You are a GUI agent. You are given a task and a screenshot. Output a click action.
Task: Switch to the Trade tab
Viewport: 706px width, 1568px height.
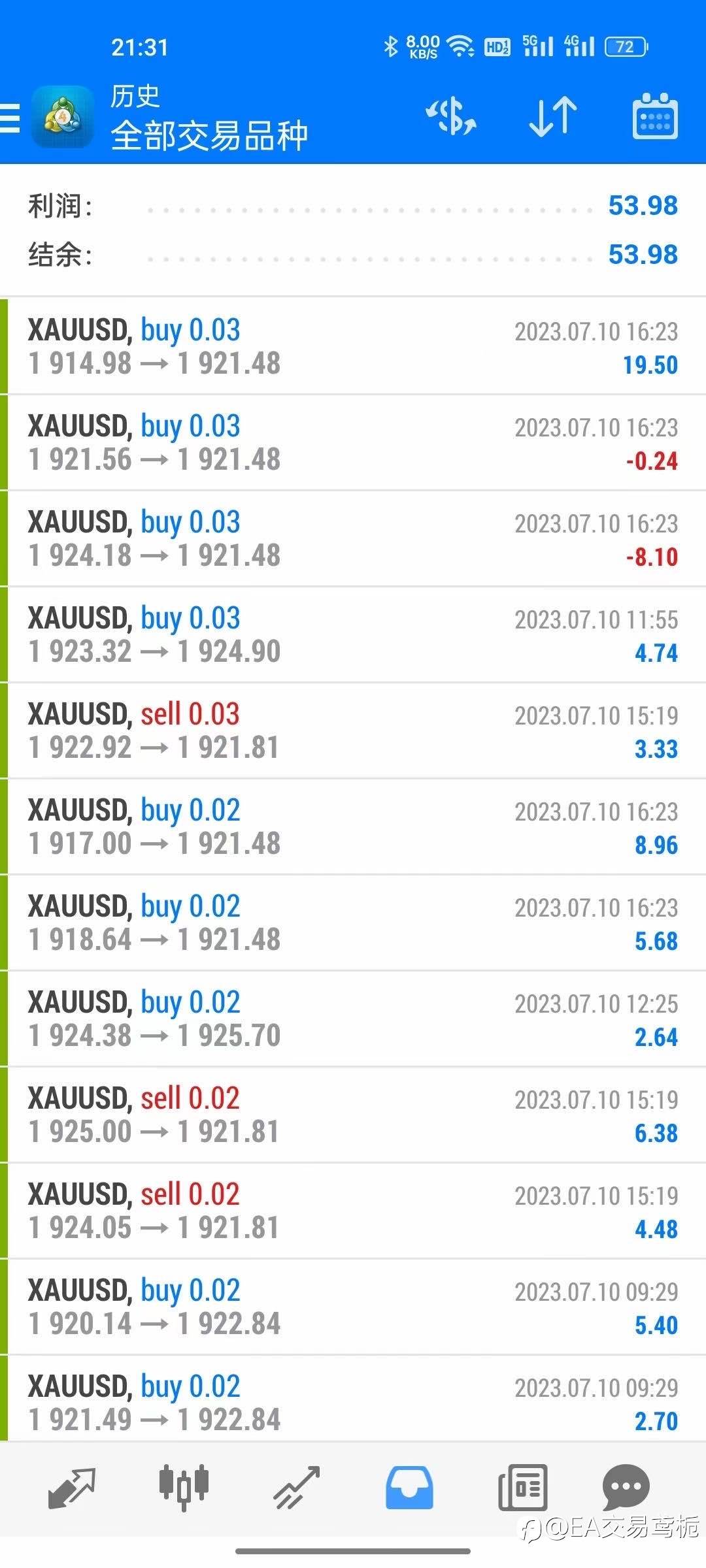tap(297, 1488)
